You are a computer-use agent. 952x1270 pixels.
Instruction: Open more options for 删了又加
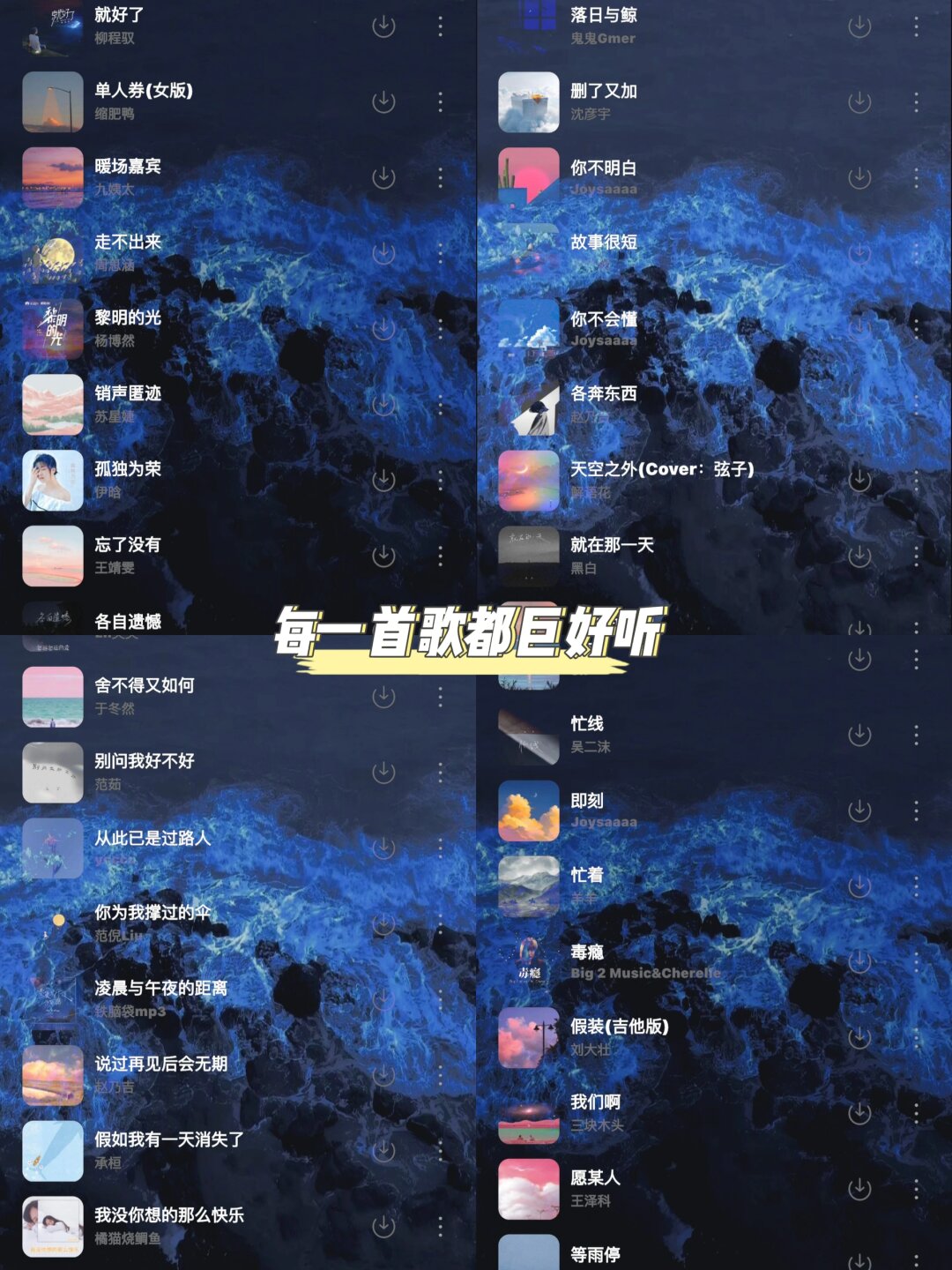(914, 101)
